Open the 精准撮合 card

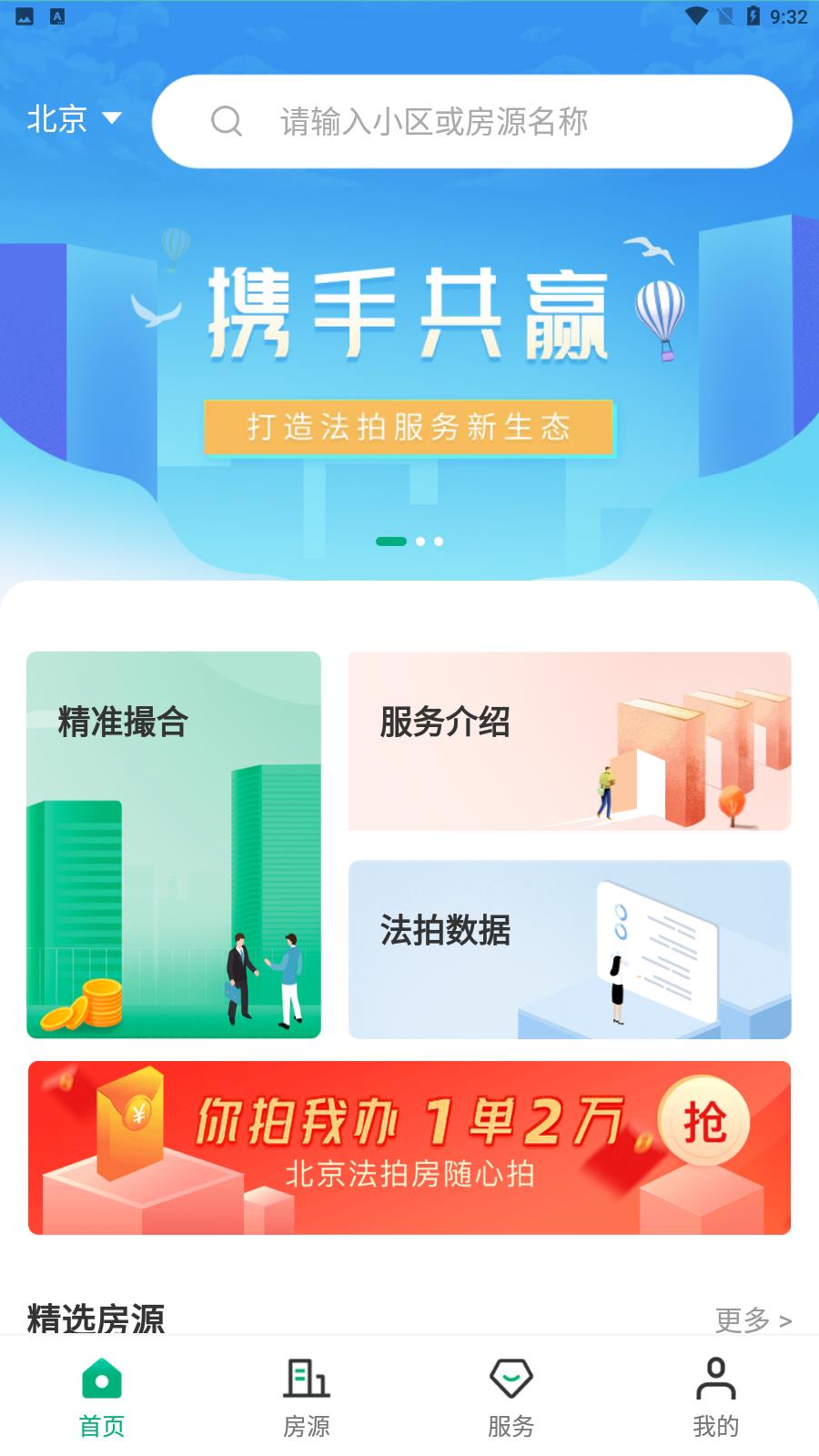(174, 844)
